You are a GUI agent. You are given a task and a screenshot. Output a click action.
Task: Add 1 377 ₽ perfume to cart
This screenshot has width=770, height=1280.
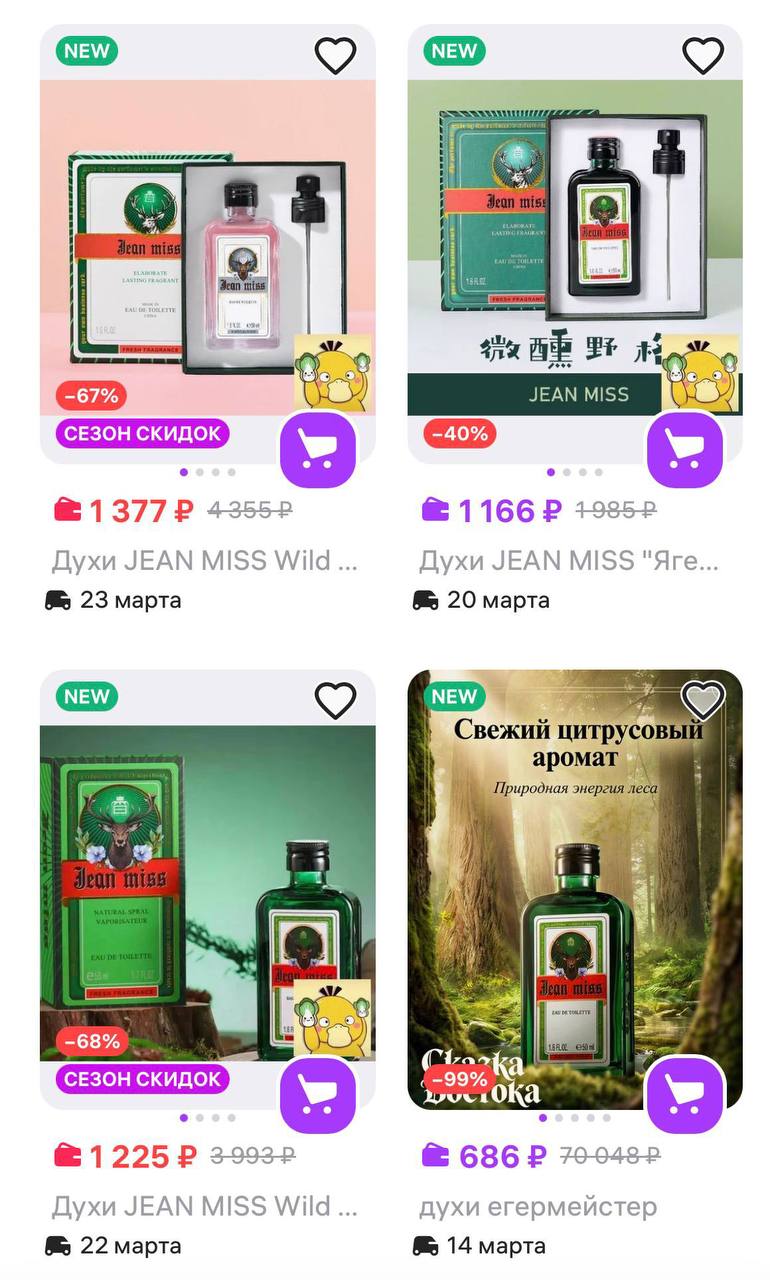(x=317, y=450)
